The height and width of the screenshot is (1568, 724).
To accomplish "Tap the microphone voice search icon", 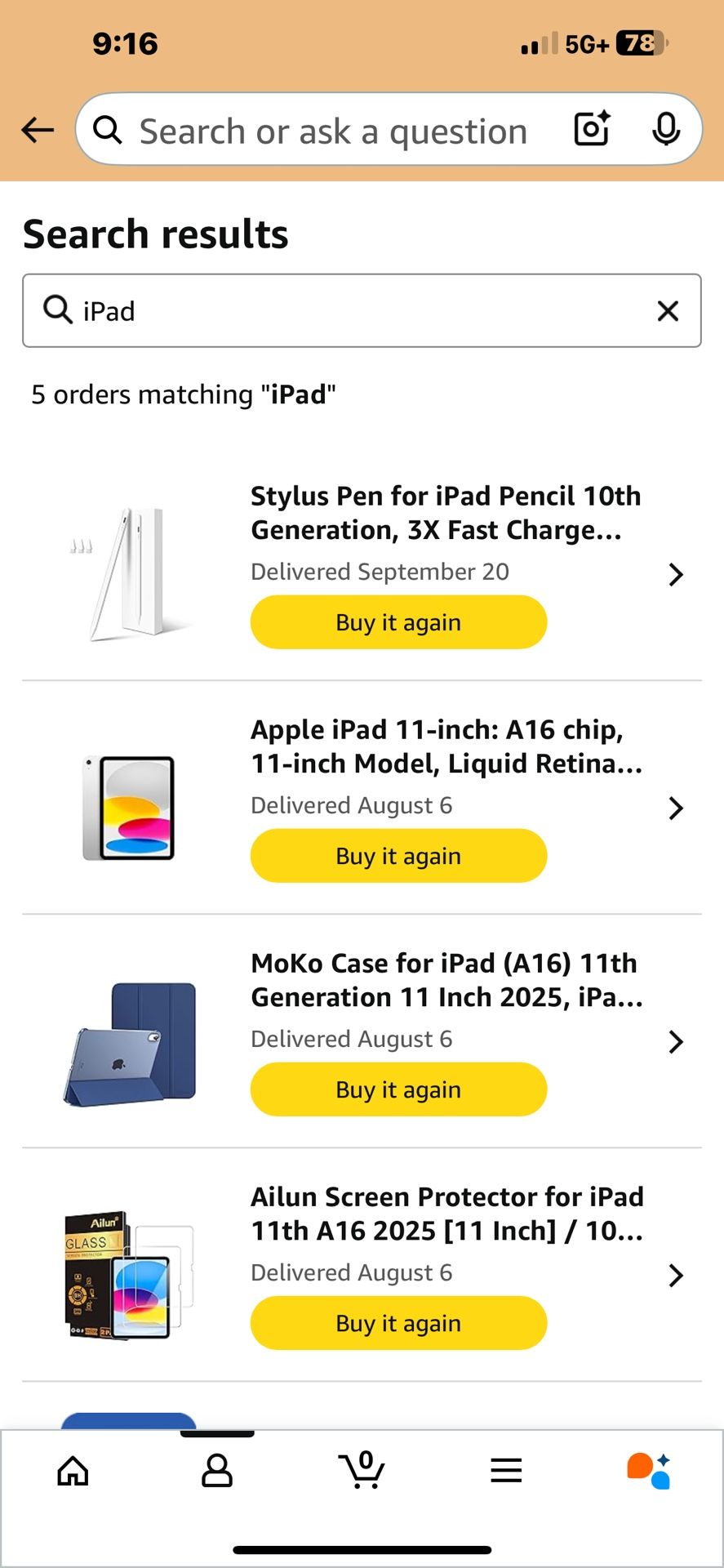I will 666,129.
